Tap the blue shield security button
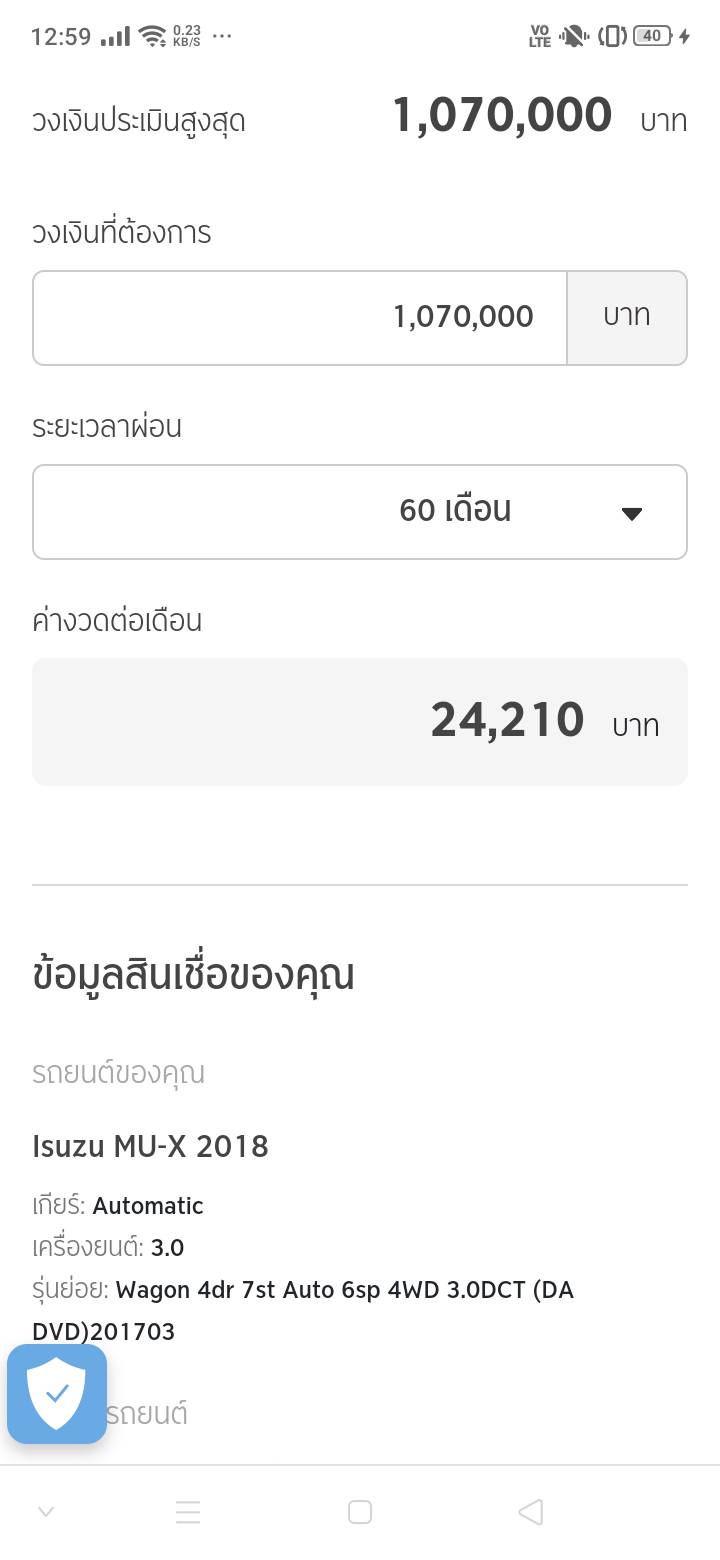The height and width of the screenshot is (1560, 720). 57,1394
